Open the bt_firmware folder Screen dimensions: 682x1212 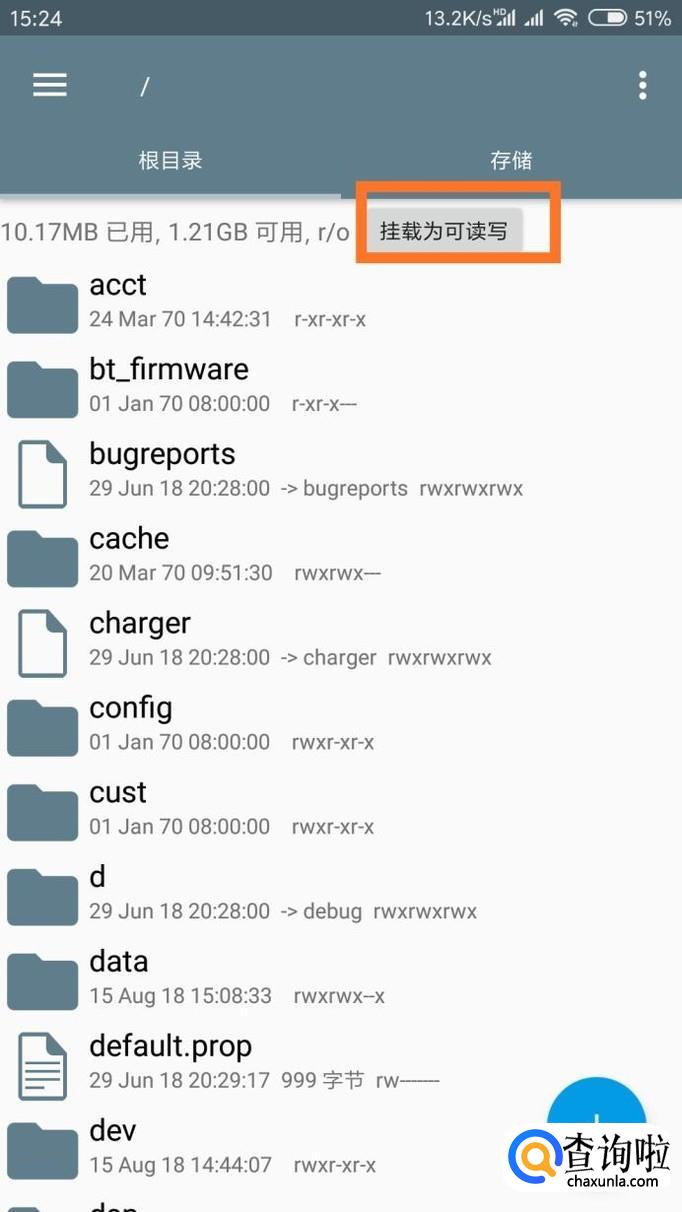pos(341,386)
